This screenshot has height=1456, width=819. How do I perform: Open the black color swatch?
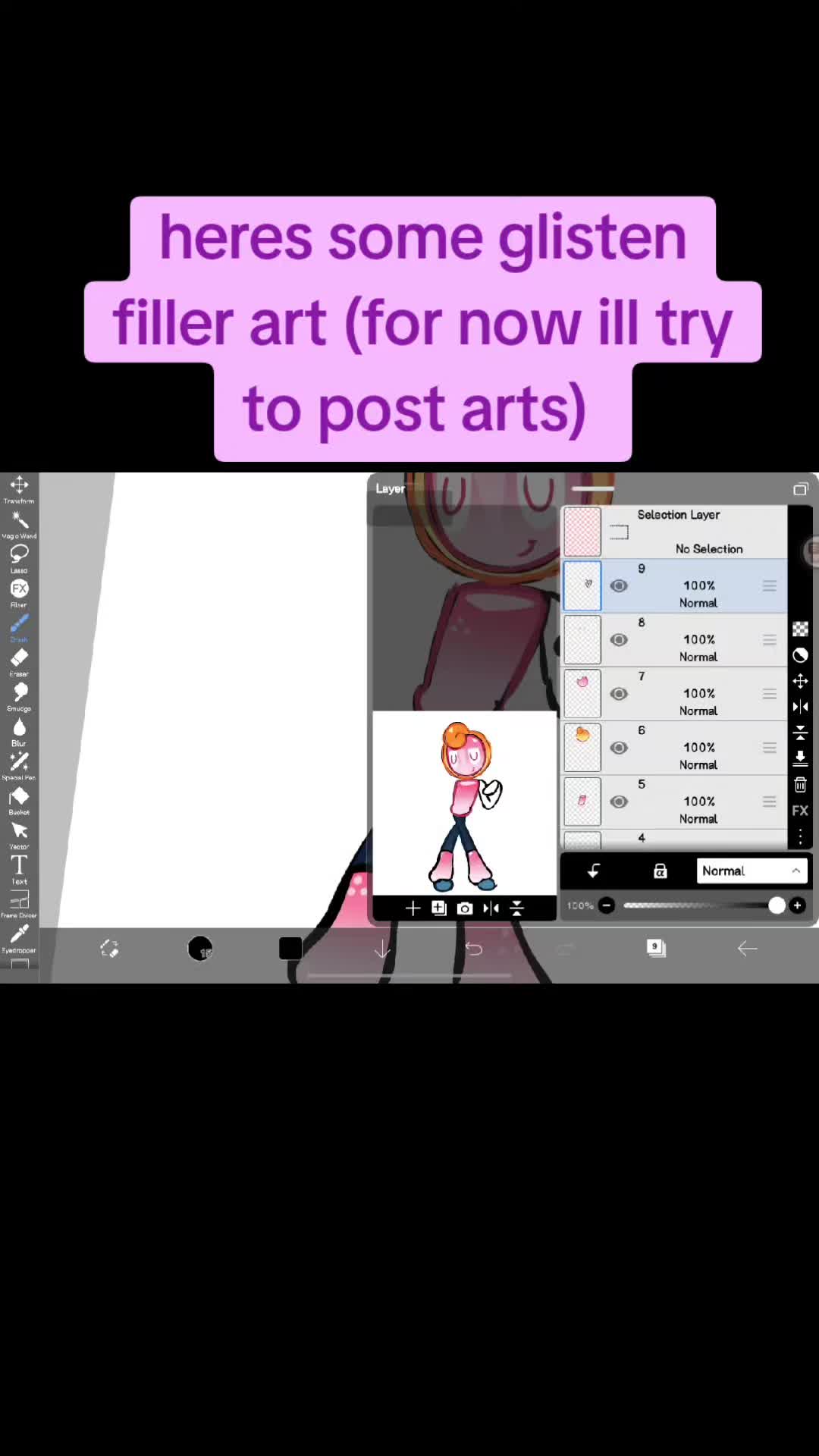[x=290, y=949]
